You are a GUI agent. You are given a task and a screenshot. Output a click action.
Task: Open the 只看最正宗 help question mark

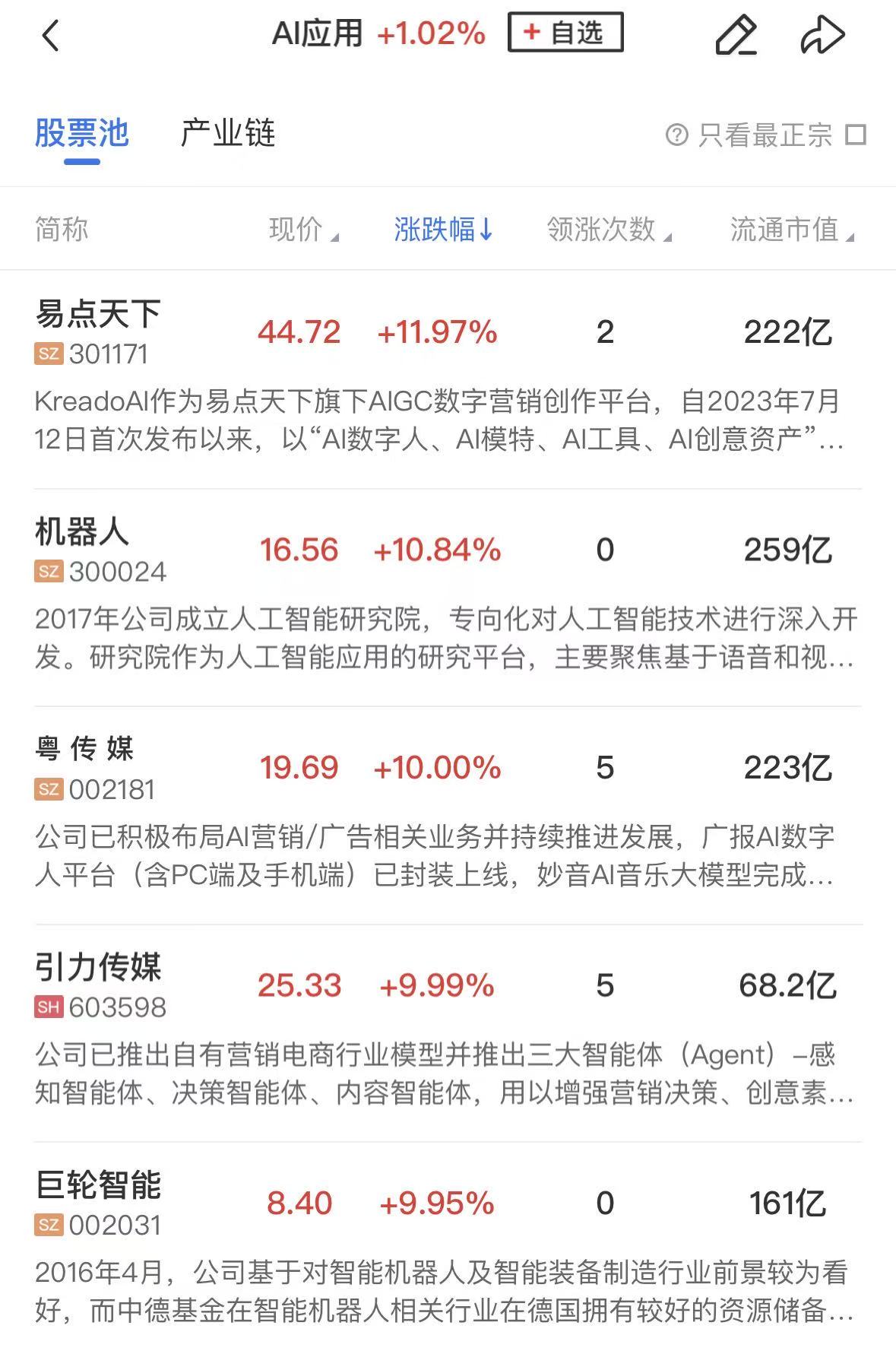tap(676, 135)
